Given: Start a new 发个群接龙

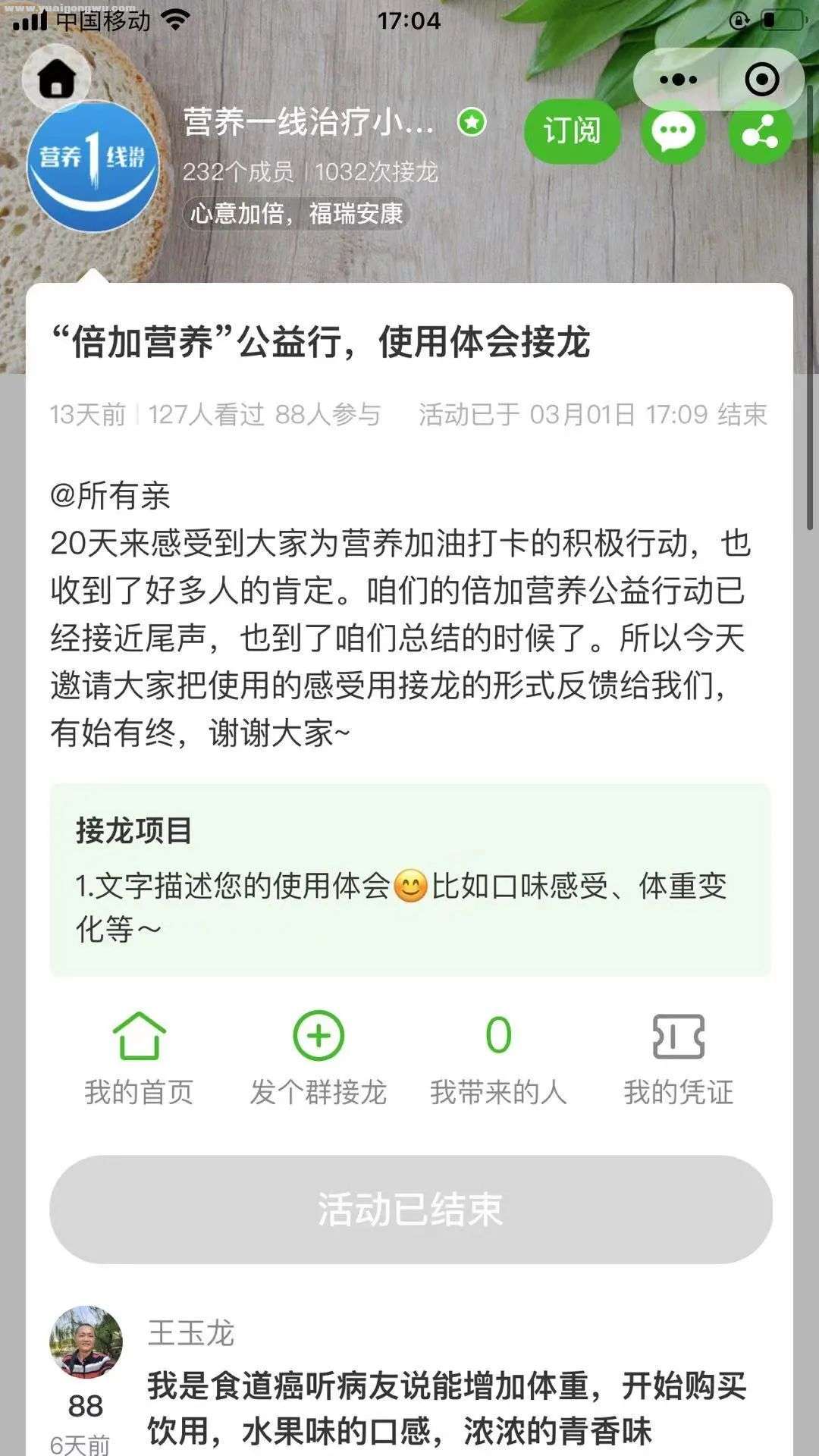Looking at the screenshot, I should 318,1059.
